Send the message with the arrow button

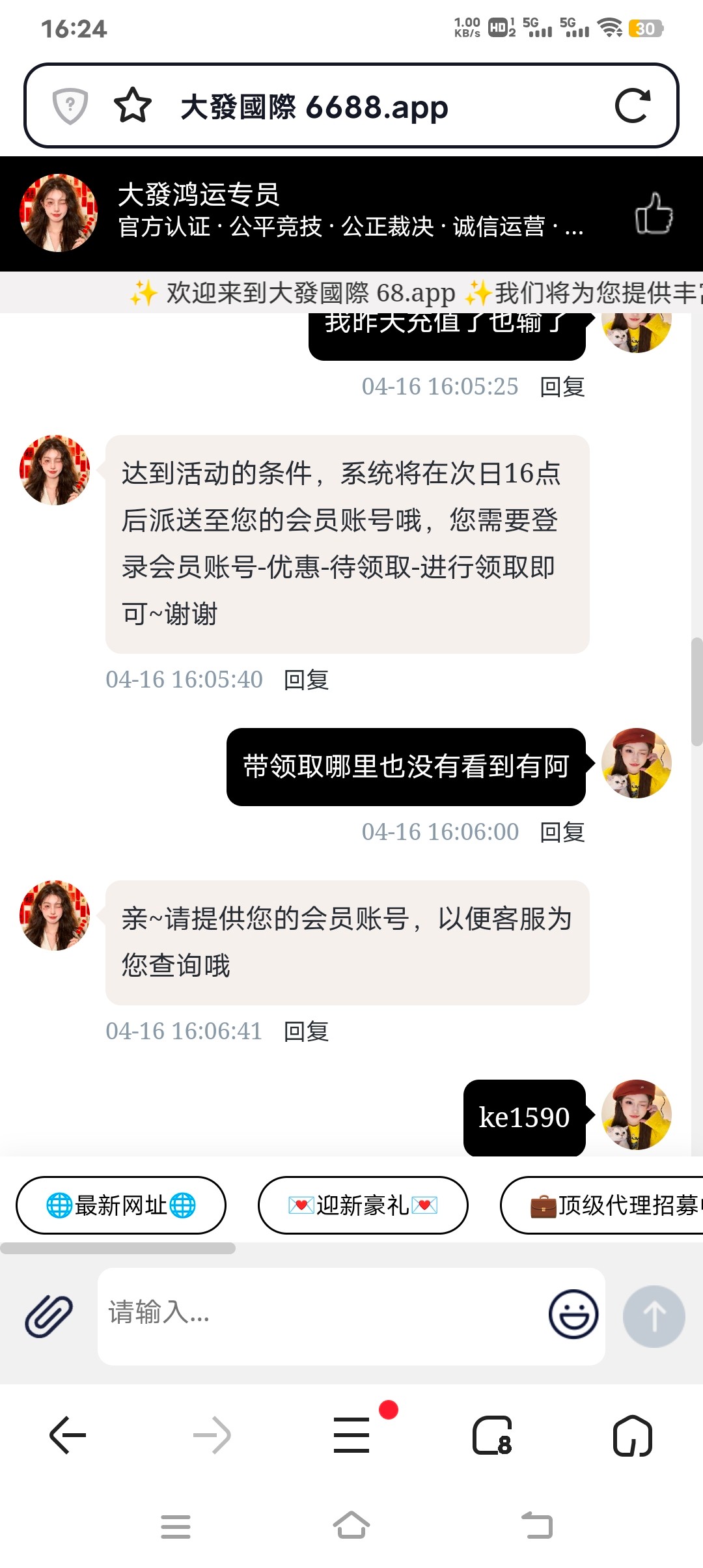coord(654,1316)
